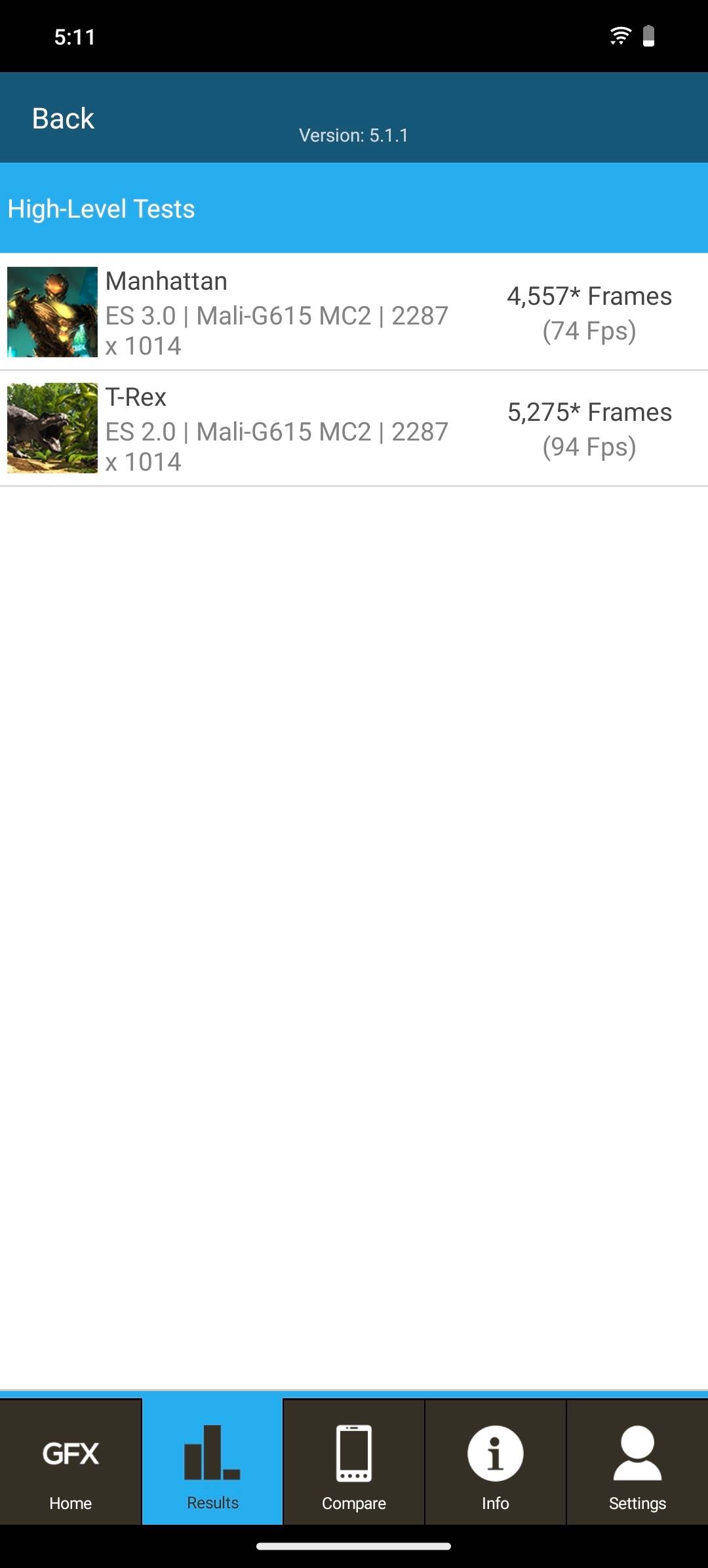Open the Compare tab
Image resolution: width=708 pixels, height=1568 pixels.
pyautogui.click(x=354, y=1463)
